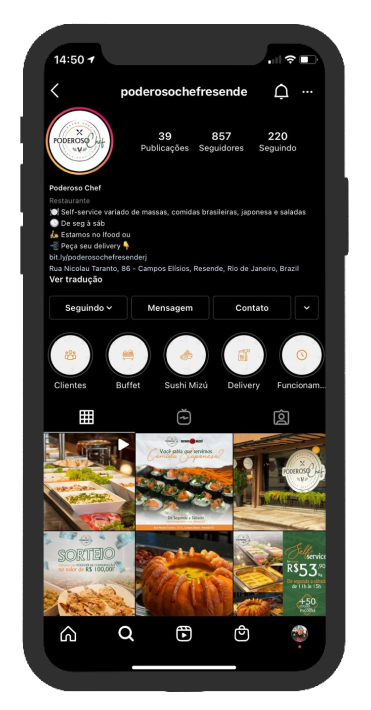The height and width of the screenshot is (710, 371).
Task: Tap Ver tradução to translate the bio
Action: pyautogui.click(x=76, y=279)
